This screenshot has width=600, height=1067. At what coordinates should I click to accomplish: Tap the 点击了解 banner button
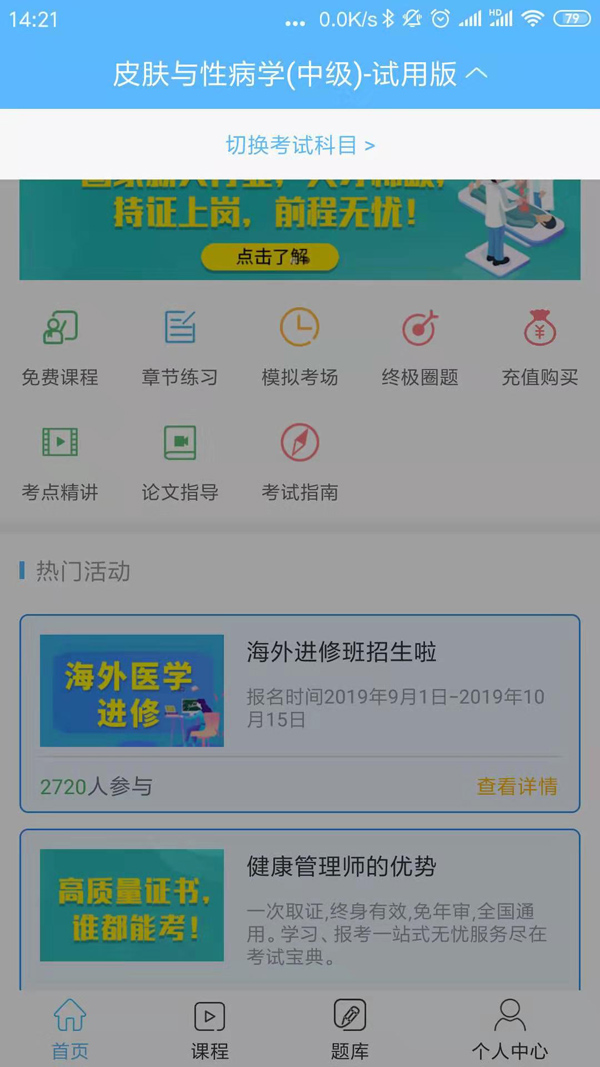pos(271,257)
